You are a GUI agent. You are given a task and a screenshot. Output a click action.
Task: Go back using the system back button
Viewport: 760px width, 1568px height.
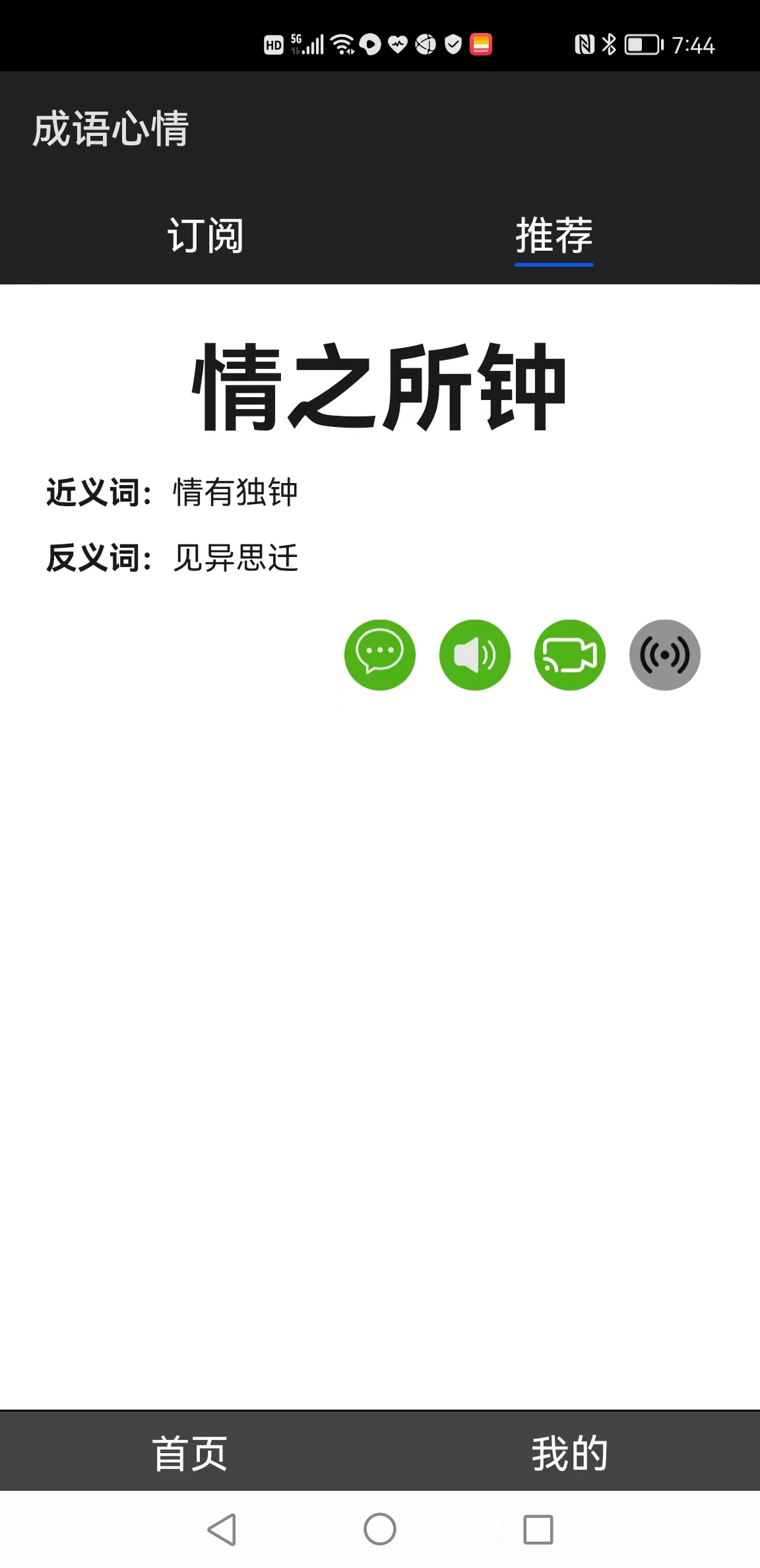click(x=222, y=1529)
